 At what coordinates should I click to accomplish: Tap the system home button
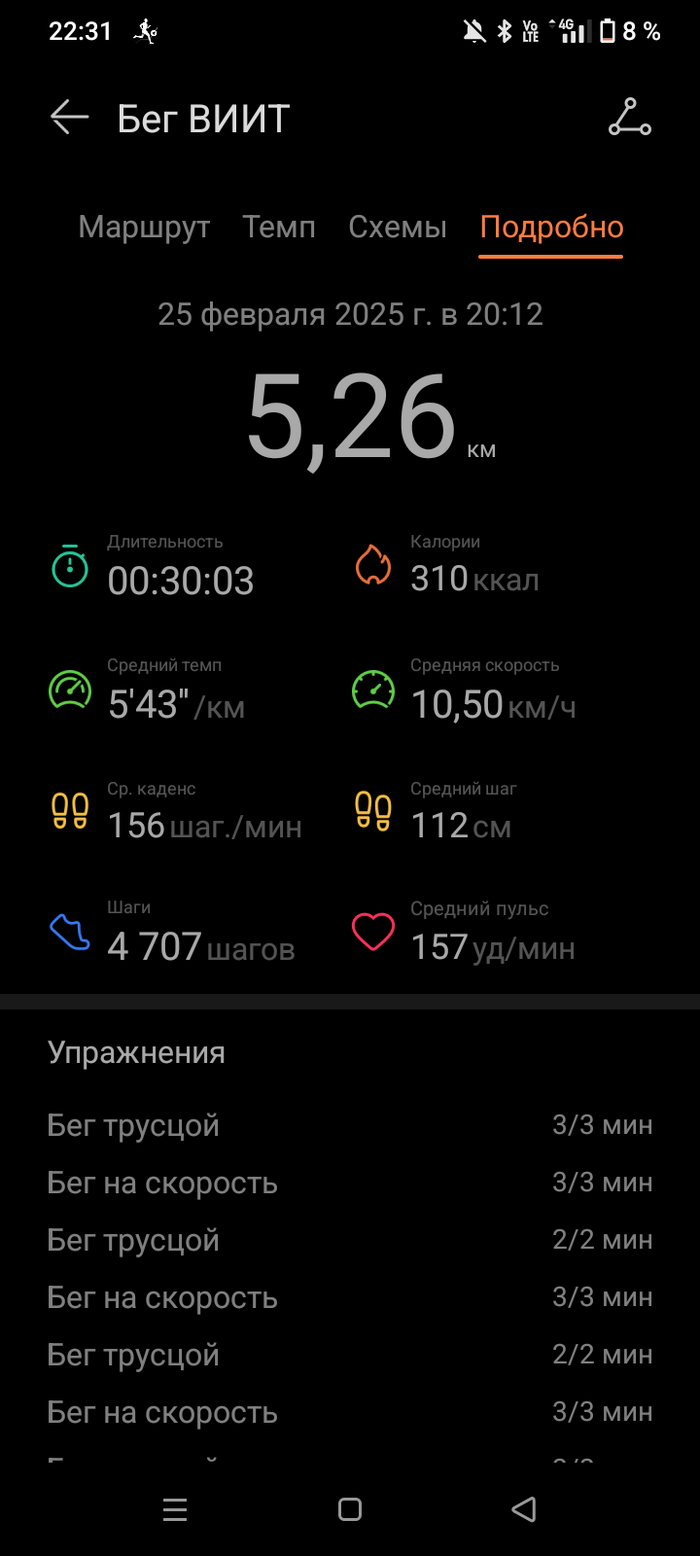[x=349, y=1509]
